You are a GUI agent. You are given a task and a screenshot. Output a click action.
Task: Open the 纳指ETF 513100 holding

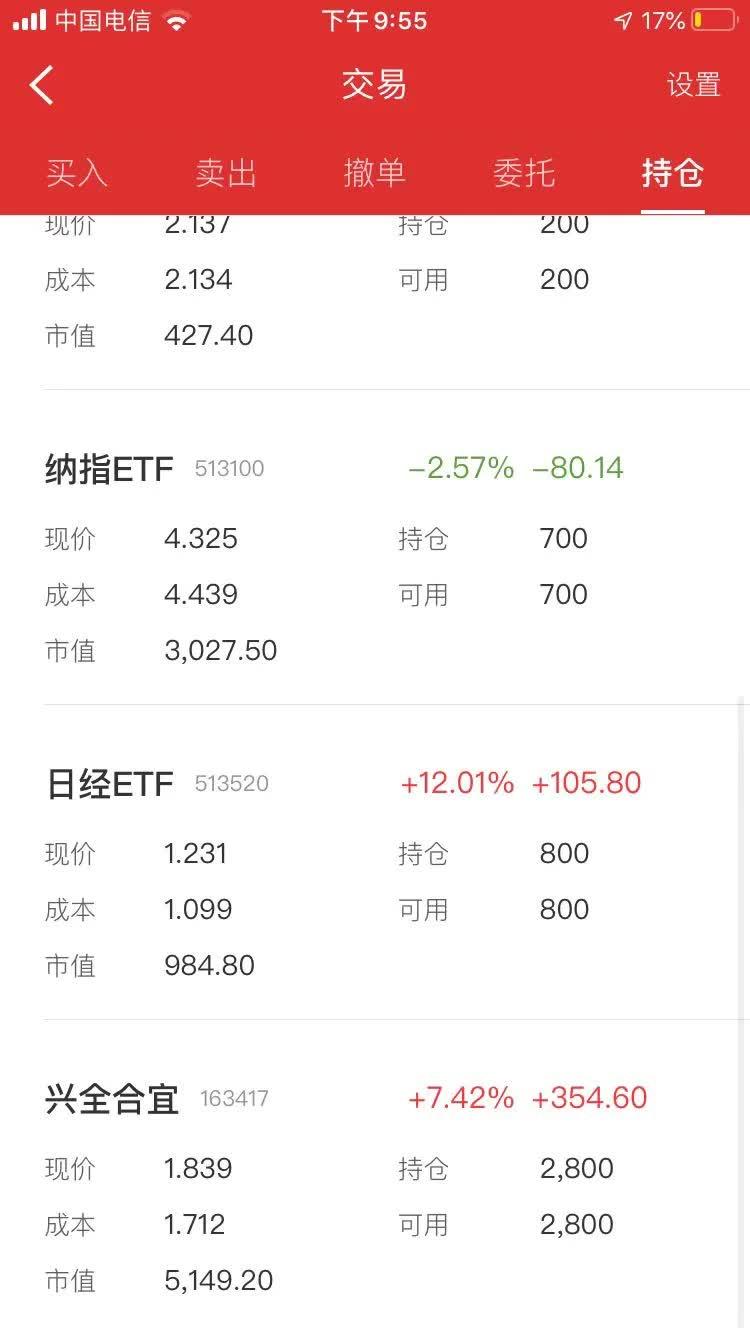[110, 468]
